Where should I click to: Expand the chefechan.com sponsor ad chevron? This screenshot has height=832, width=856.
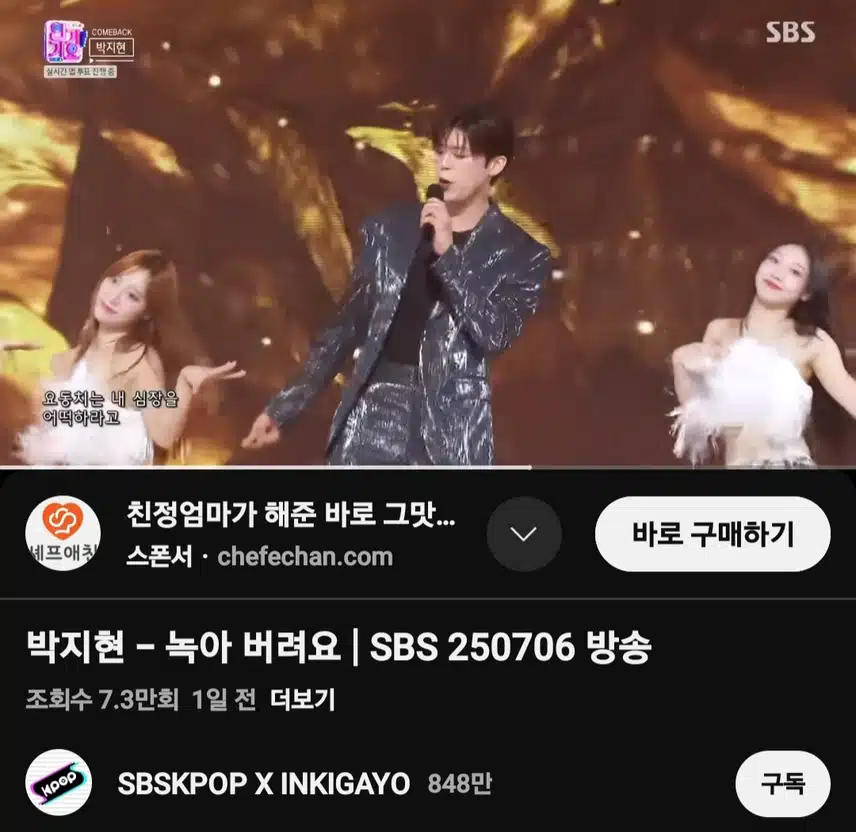523,534
